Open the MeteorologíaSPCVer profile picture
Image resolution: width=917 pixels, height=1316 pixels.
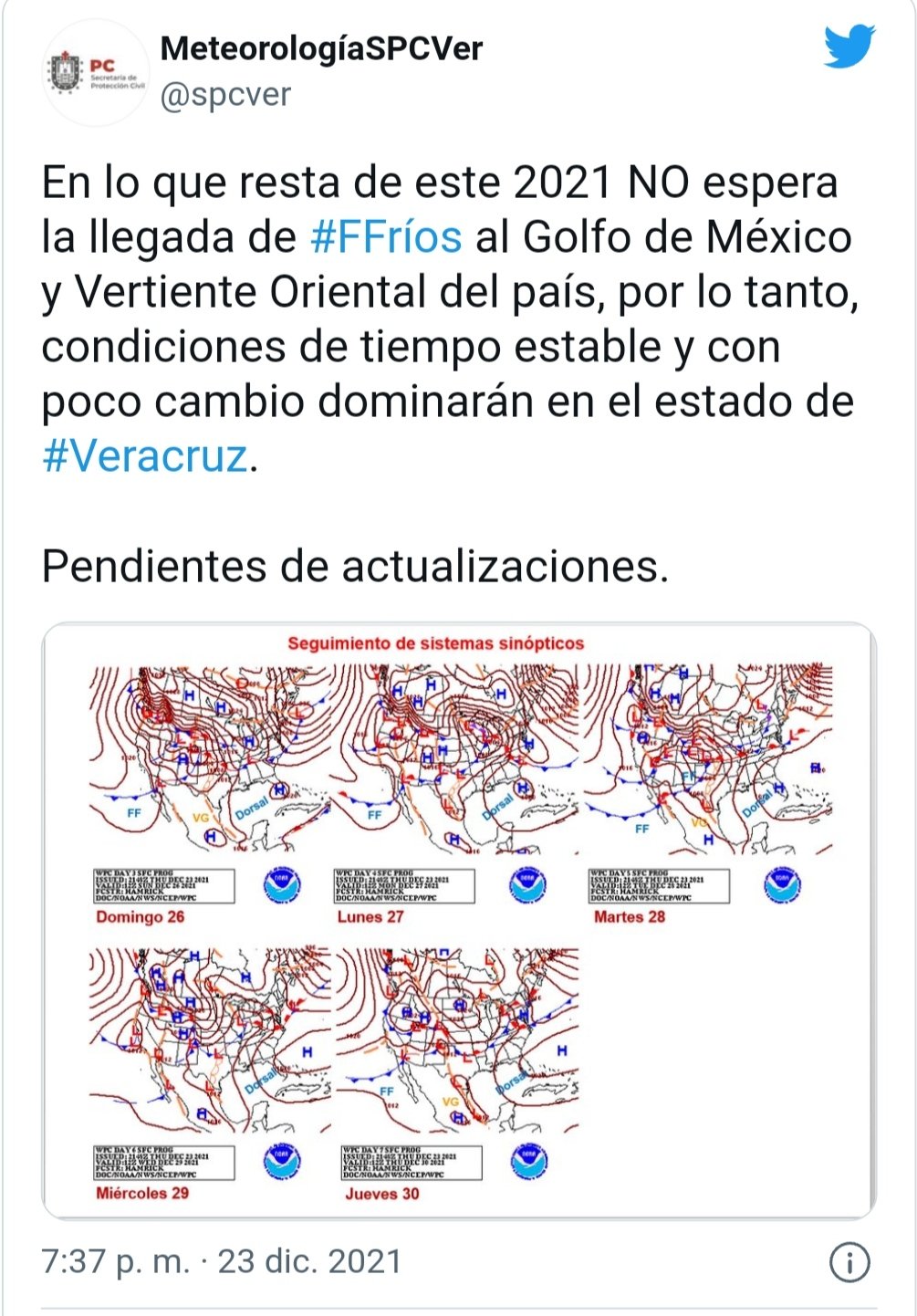95,72
